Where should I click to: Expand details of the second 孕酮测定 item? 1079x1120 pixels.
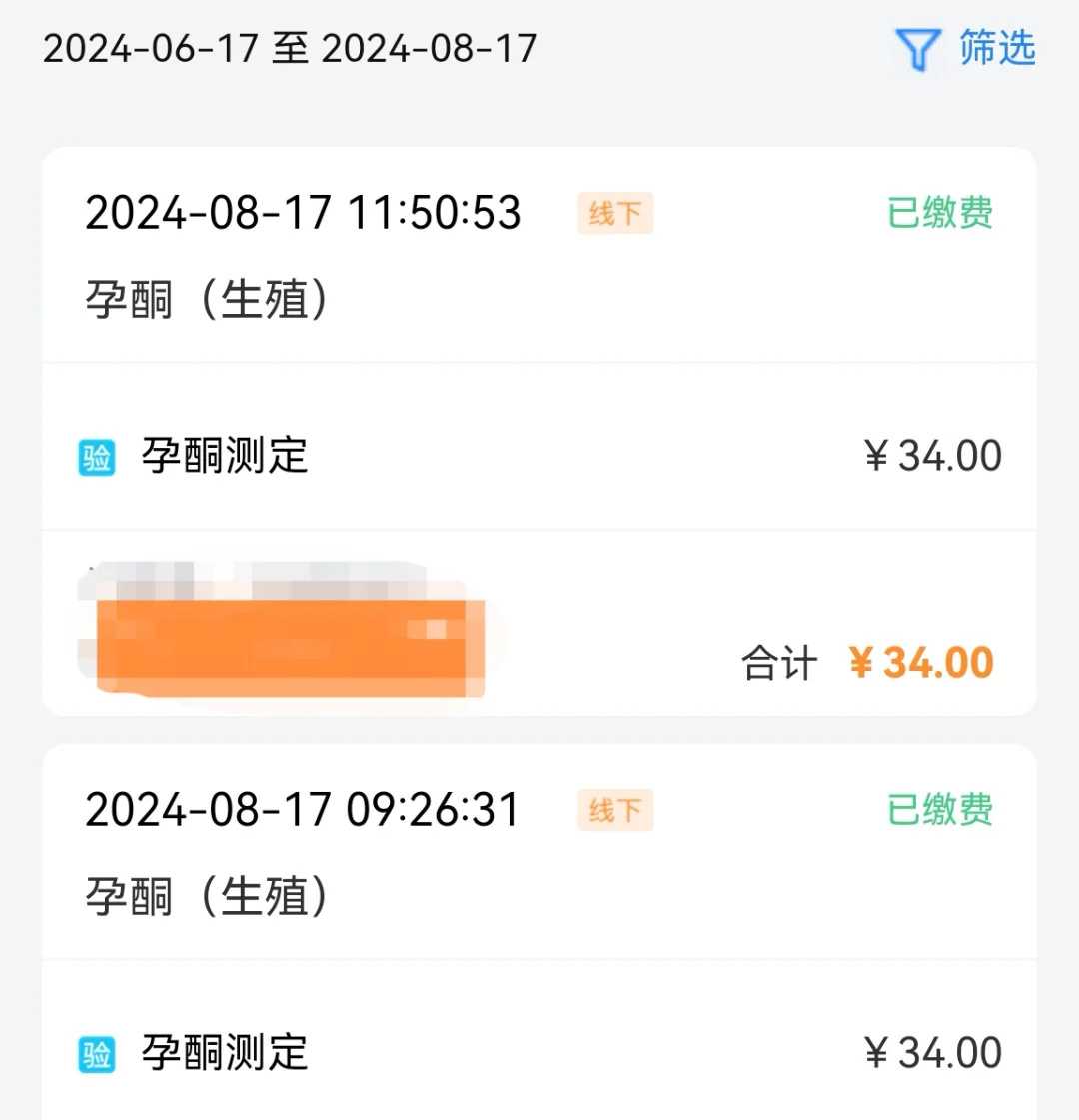pos(222,1052)
